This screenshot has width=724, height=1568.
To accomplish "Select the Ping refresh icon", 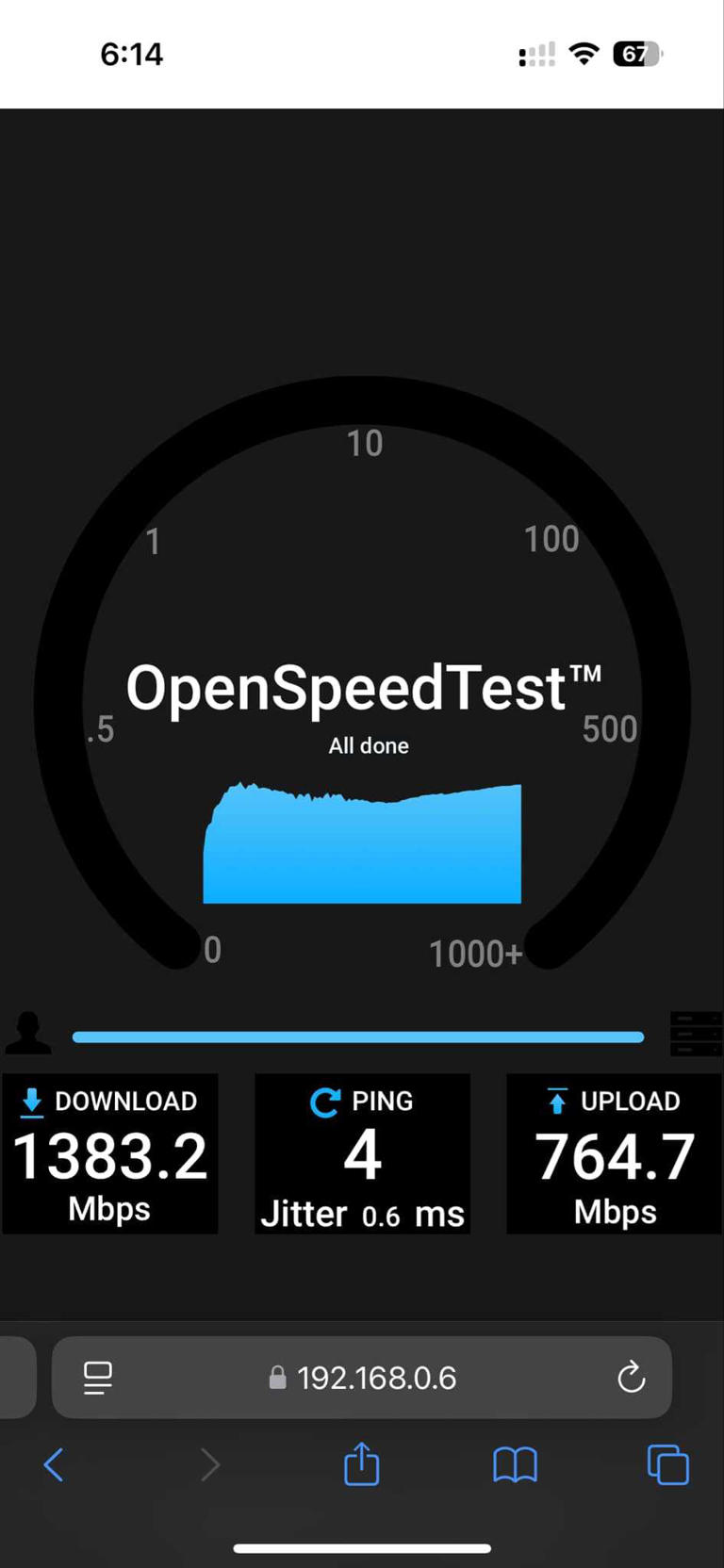I will [324, 1102].
